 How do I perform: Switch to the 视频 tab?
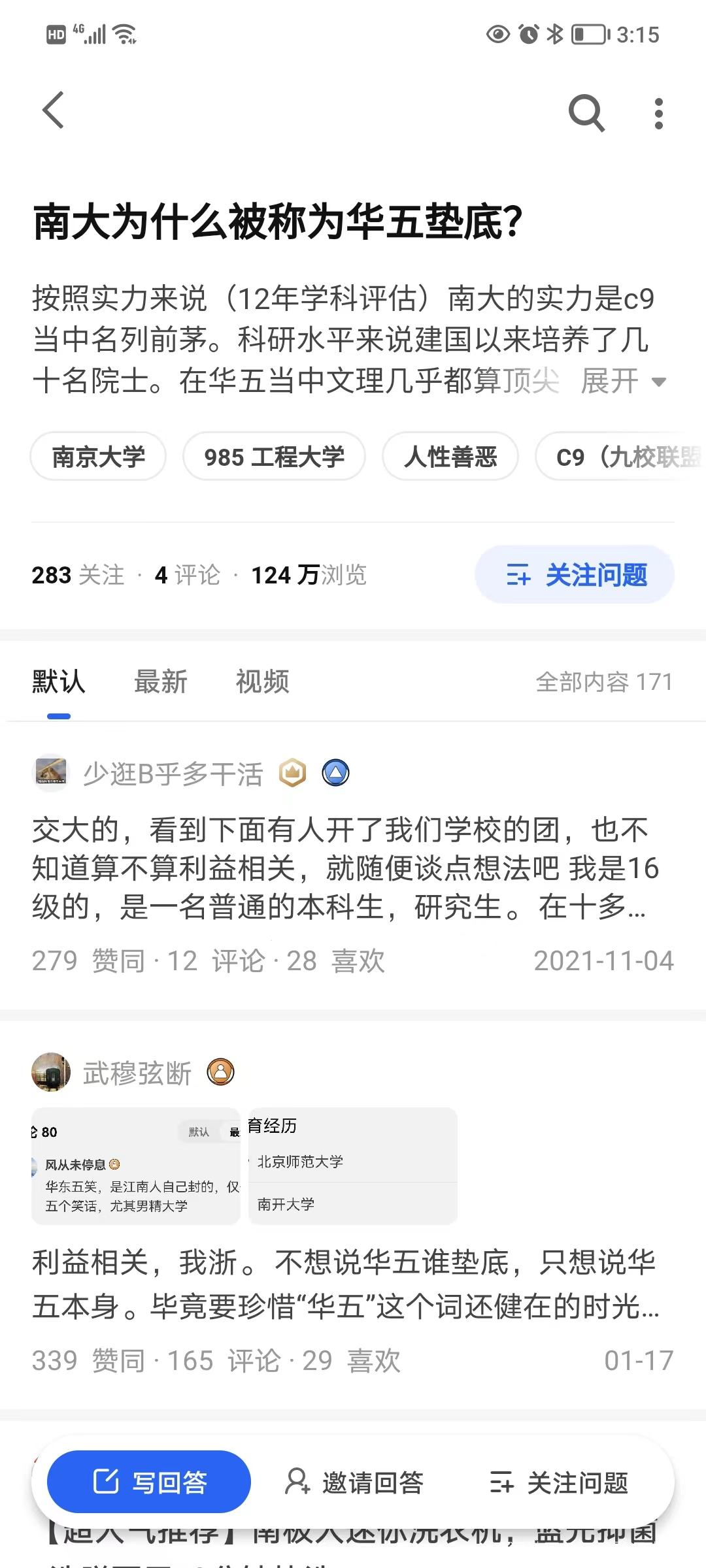pos(262,681)
